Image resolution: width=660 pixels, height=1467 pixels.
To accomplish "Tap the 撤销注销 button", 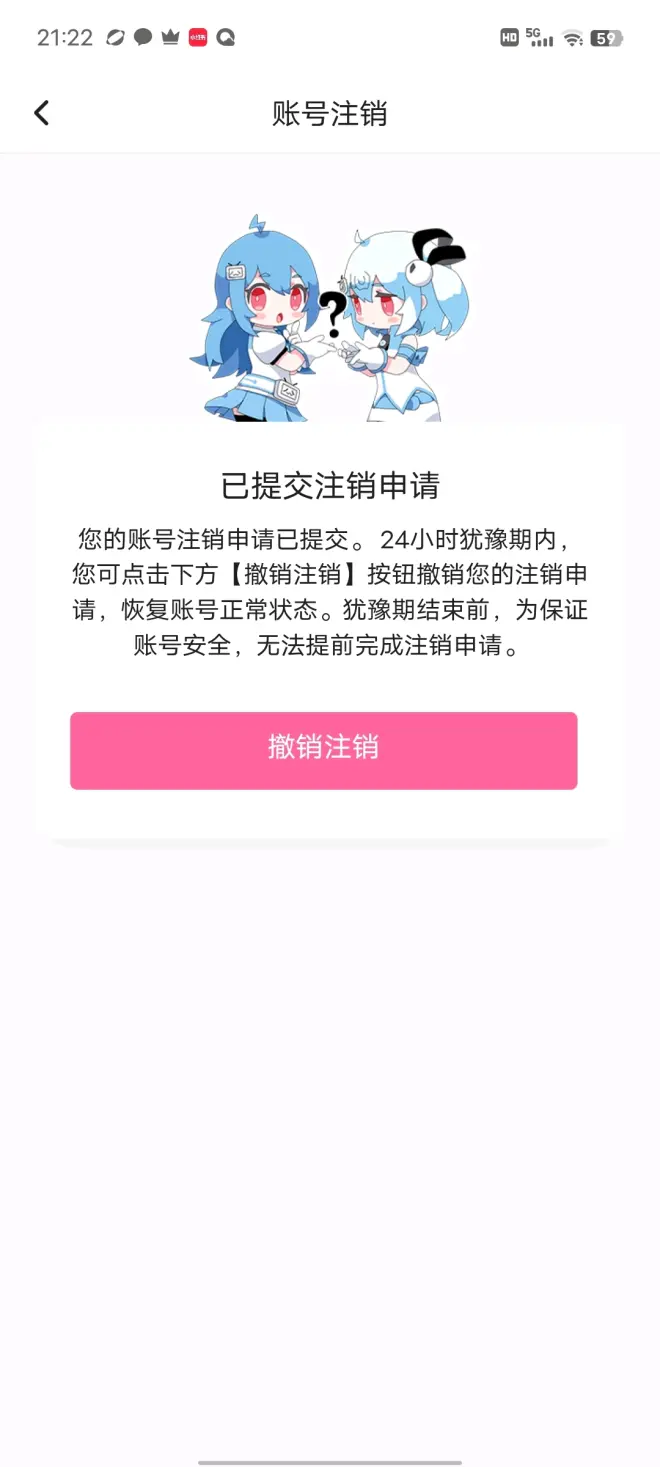I will pyautogui.click(x=323, y=750).
